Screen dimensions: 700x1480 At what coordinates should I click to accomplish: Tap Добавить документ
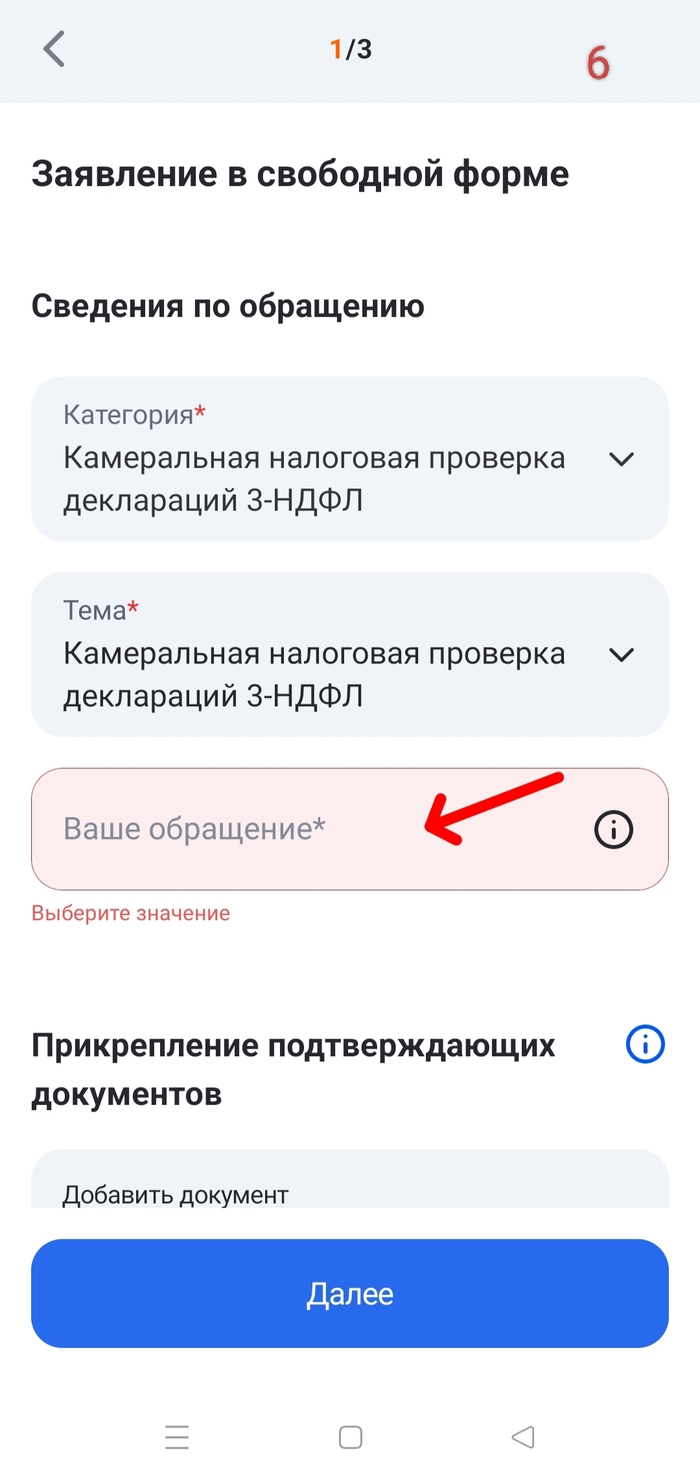pos(176,1193)
